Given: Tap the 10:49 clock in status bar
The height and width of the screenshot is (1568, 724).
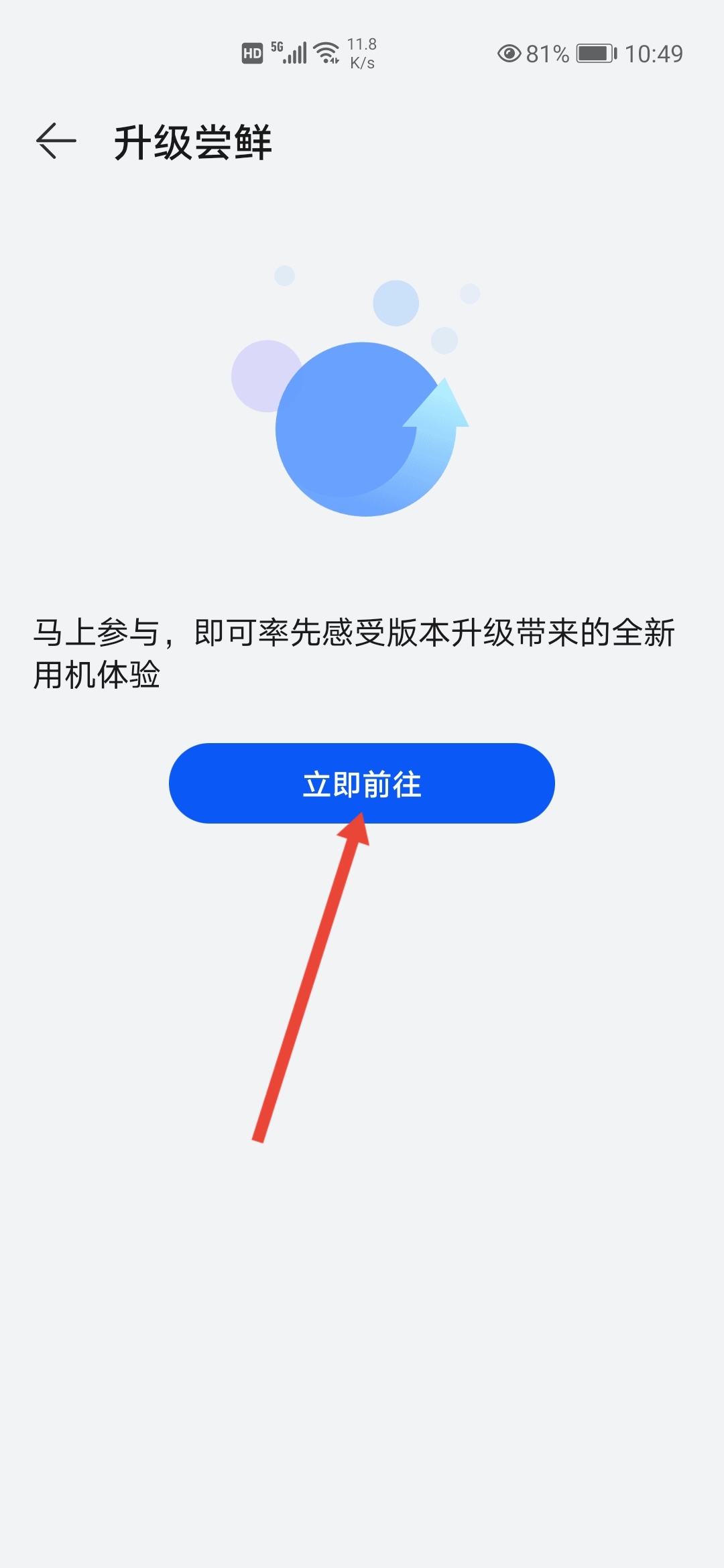Looking at the screenshot, I should point(654,54).
